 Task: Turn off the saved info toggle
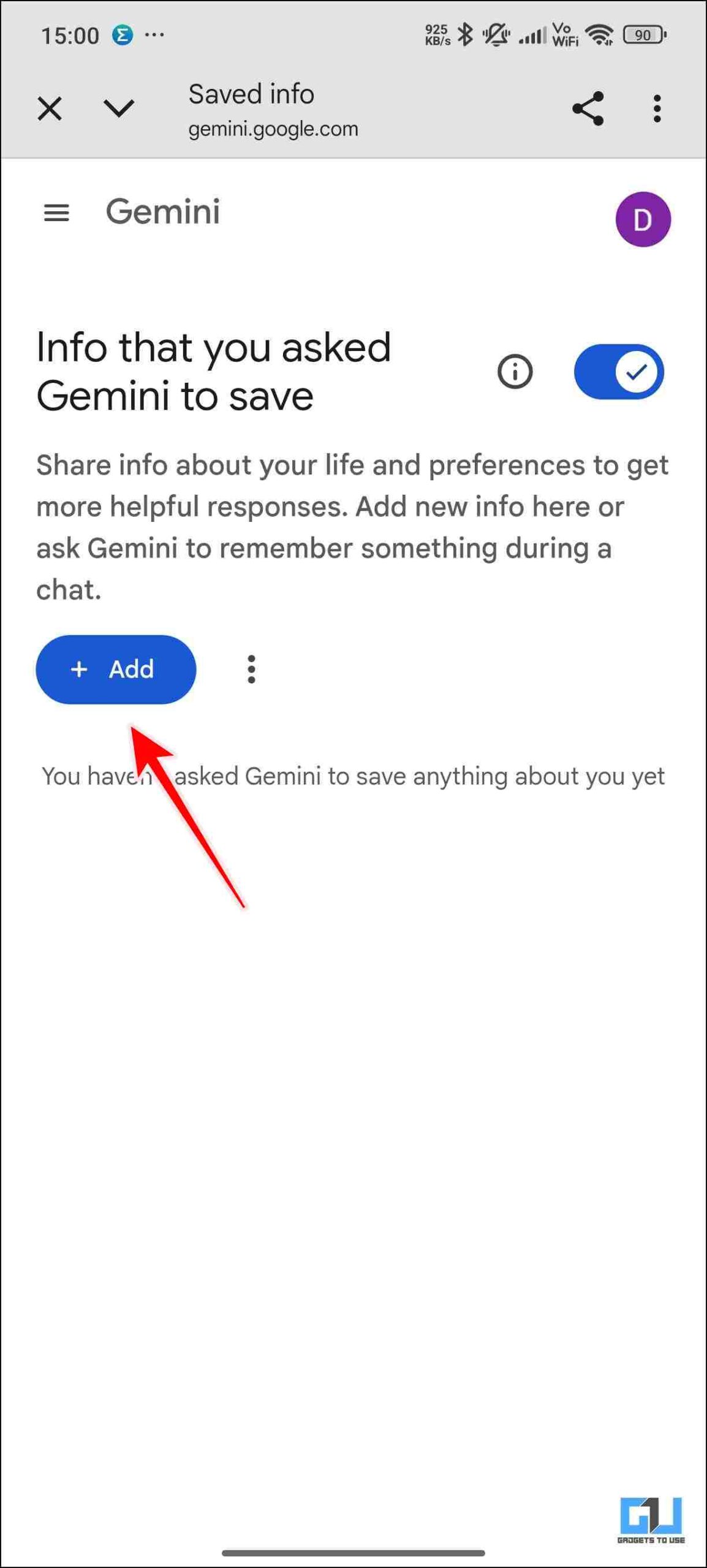[x=618, y=372]
